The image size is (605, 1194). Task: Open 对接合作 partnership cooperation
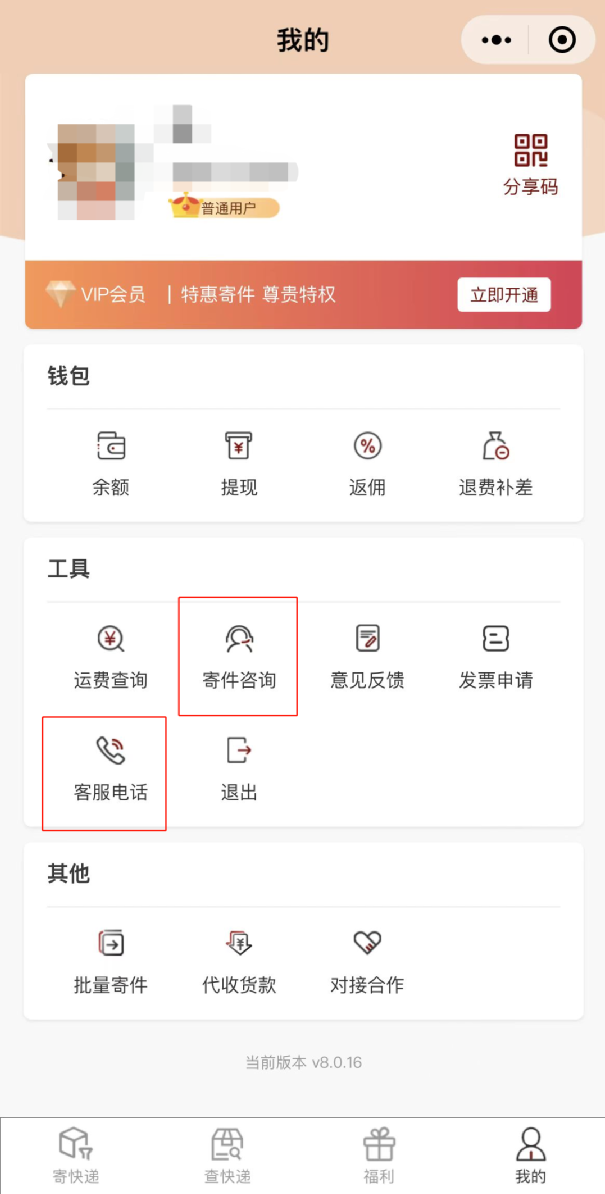(x=367, y=961)
